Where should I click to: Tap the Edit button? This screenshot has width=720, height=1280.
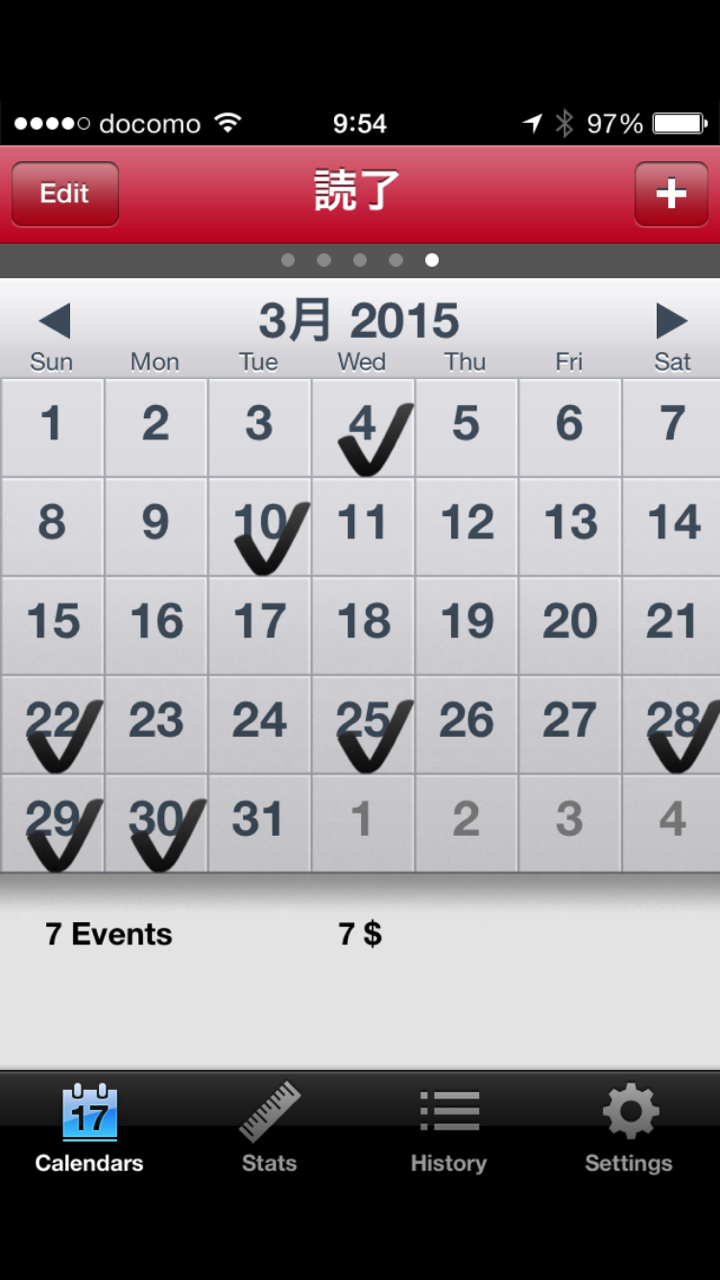(x=65, y=194)
